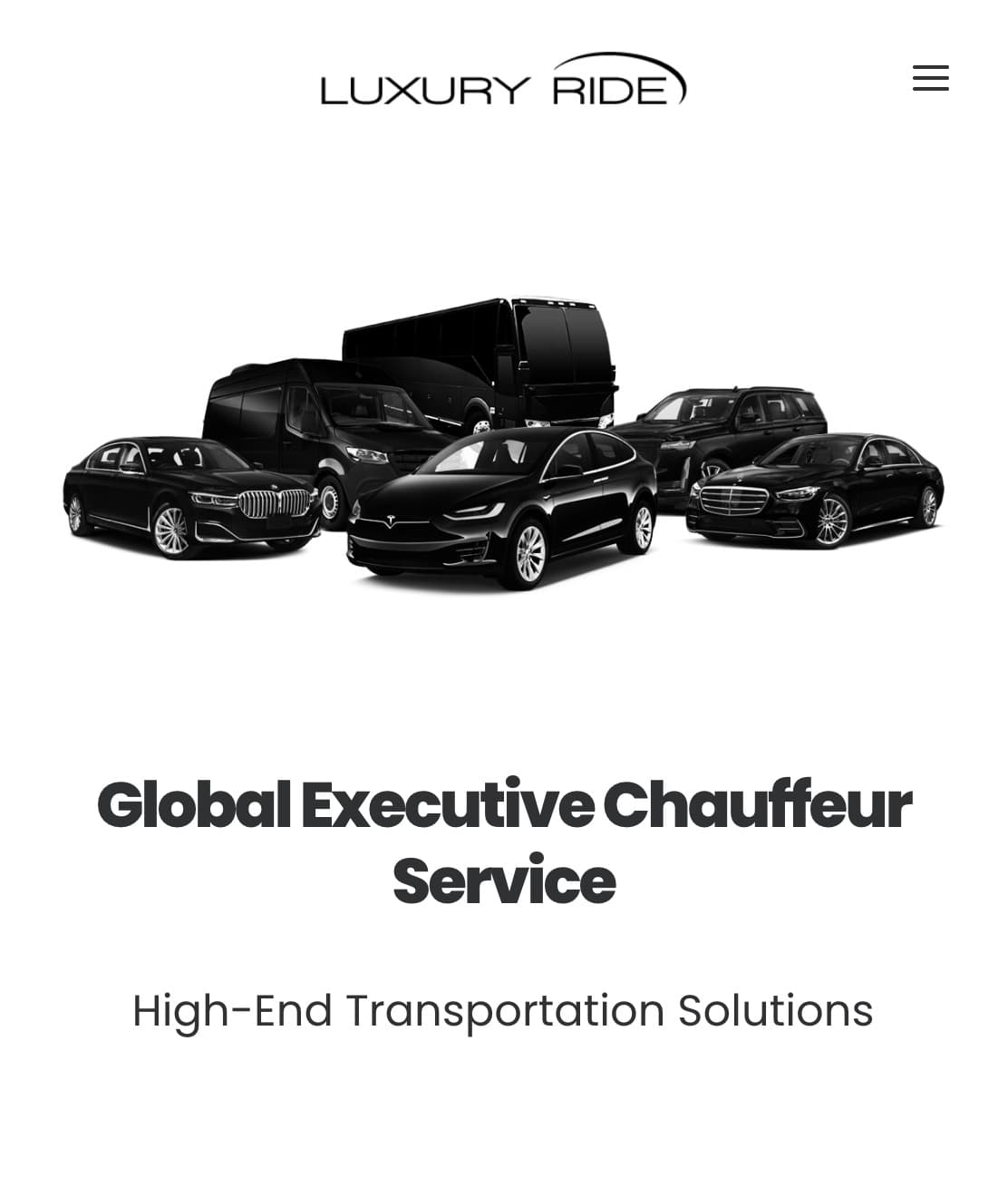Click the word Service in the headline
Screen dimensions: 1008x1177
coord(504,878)
